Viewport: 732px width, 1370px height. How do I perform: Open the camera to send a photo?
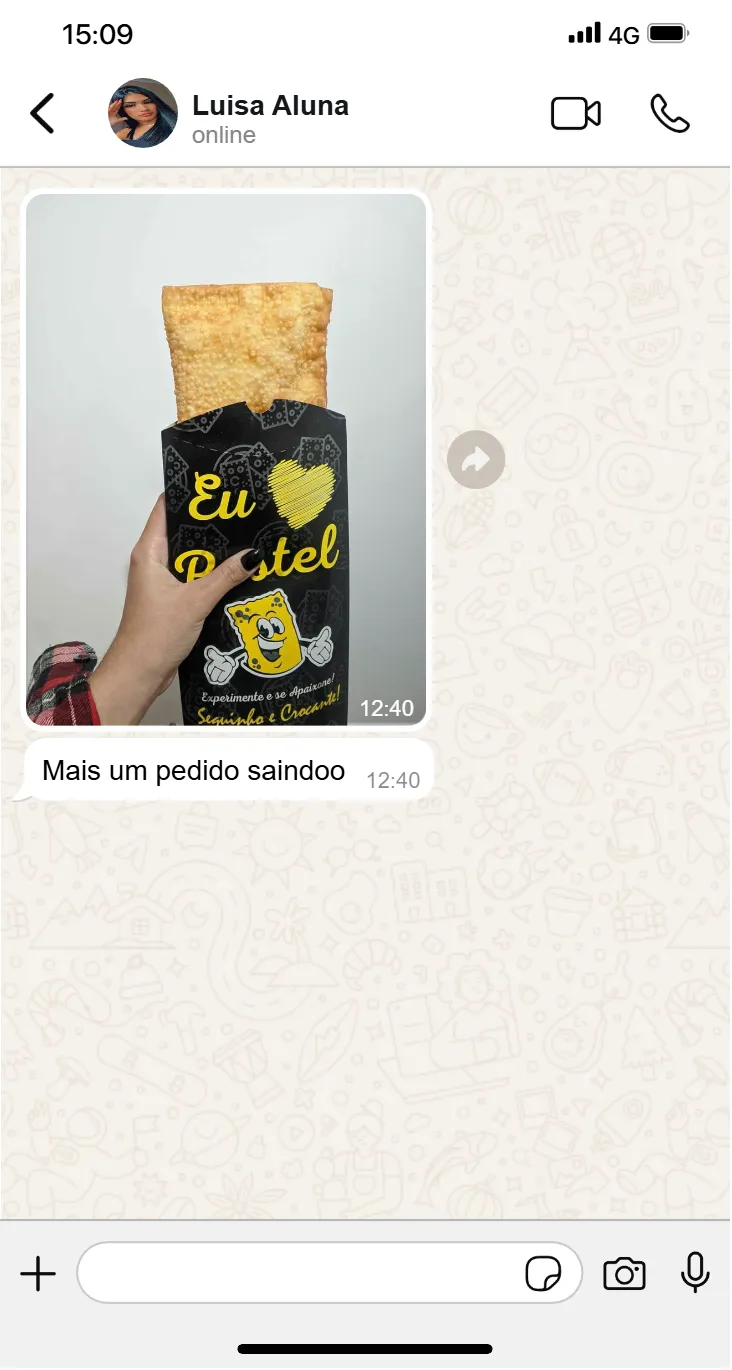pos(624,1274)
